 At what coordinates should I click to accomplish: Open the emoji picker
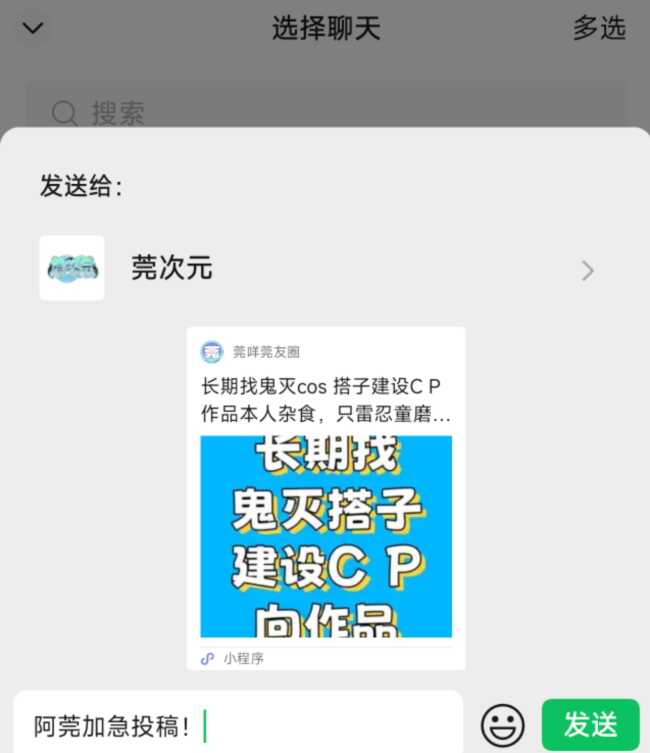pyautogui.click(x=502, y=725)
